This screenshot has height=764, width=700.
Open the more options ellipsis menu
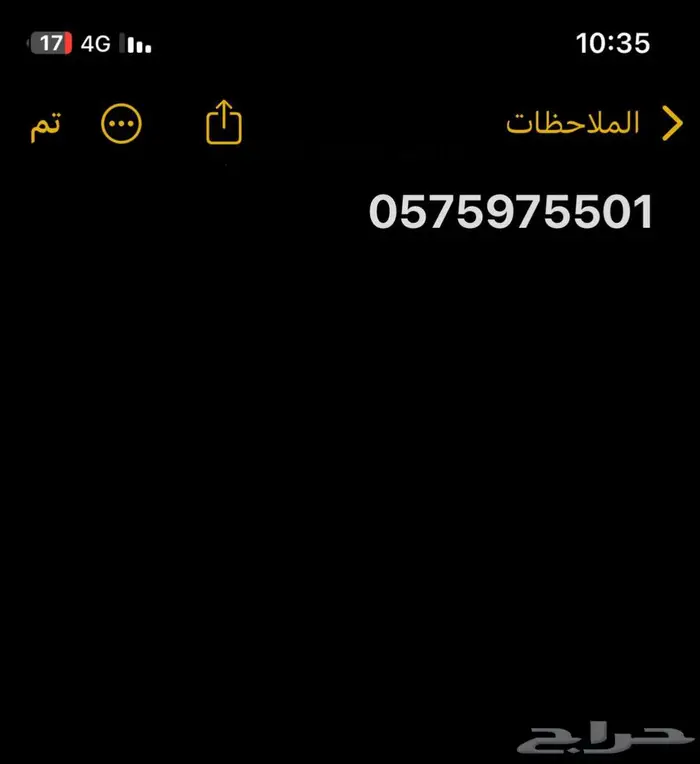click(x=122, y=125)
